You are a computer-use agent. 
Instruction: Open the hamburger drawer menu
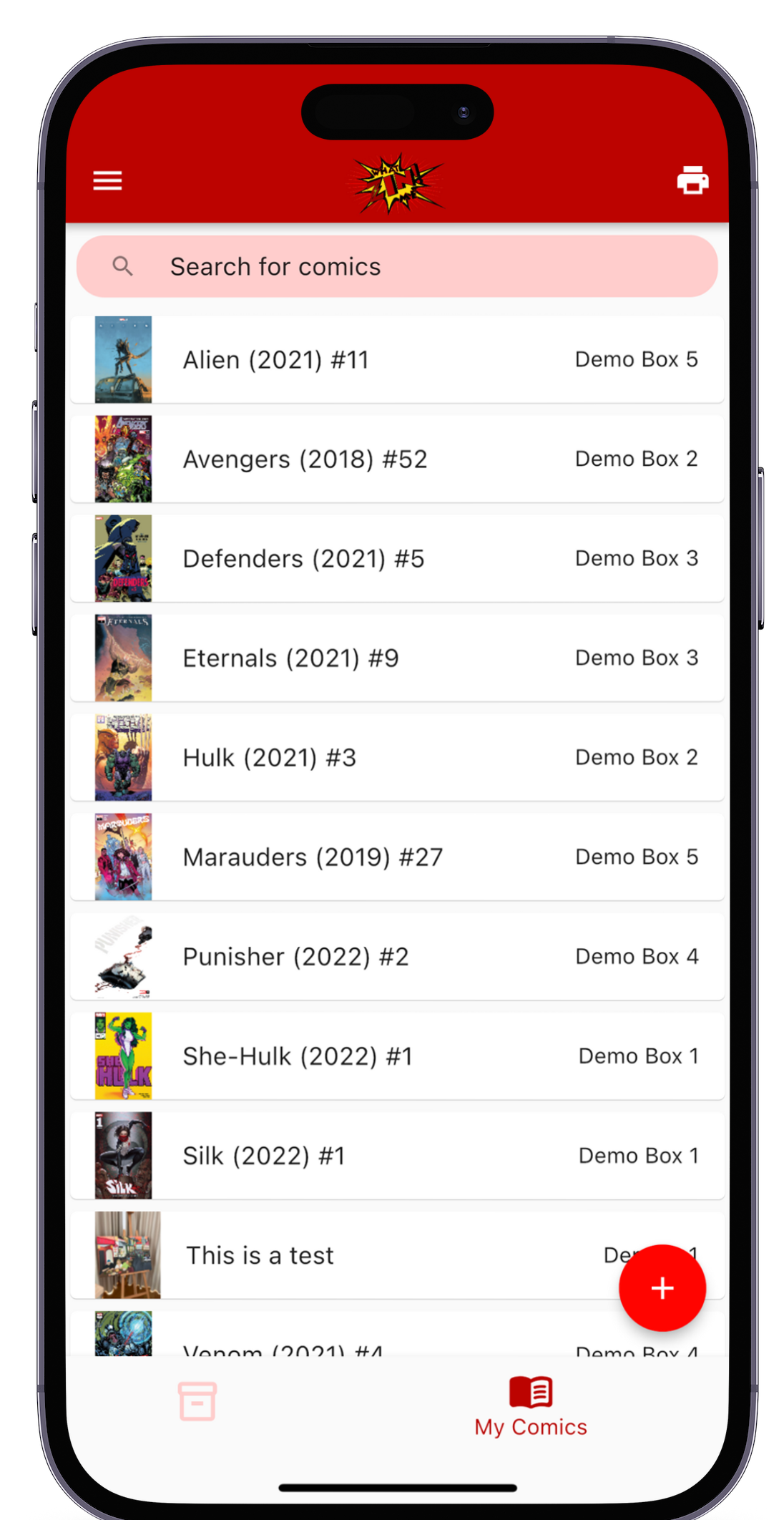[107, 180]
